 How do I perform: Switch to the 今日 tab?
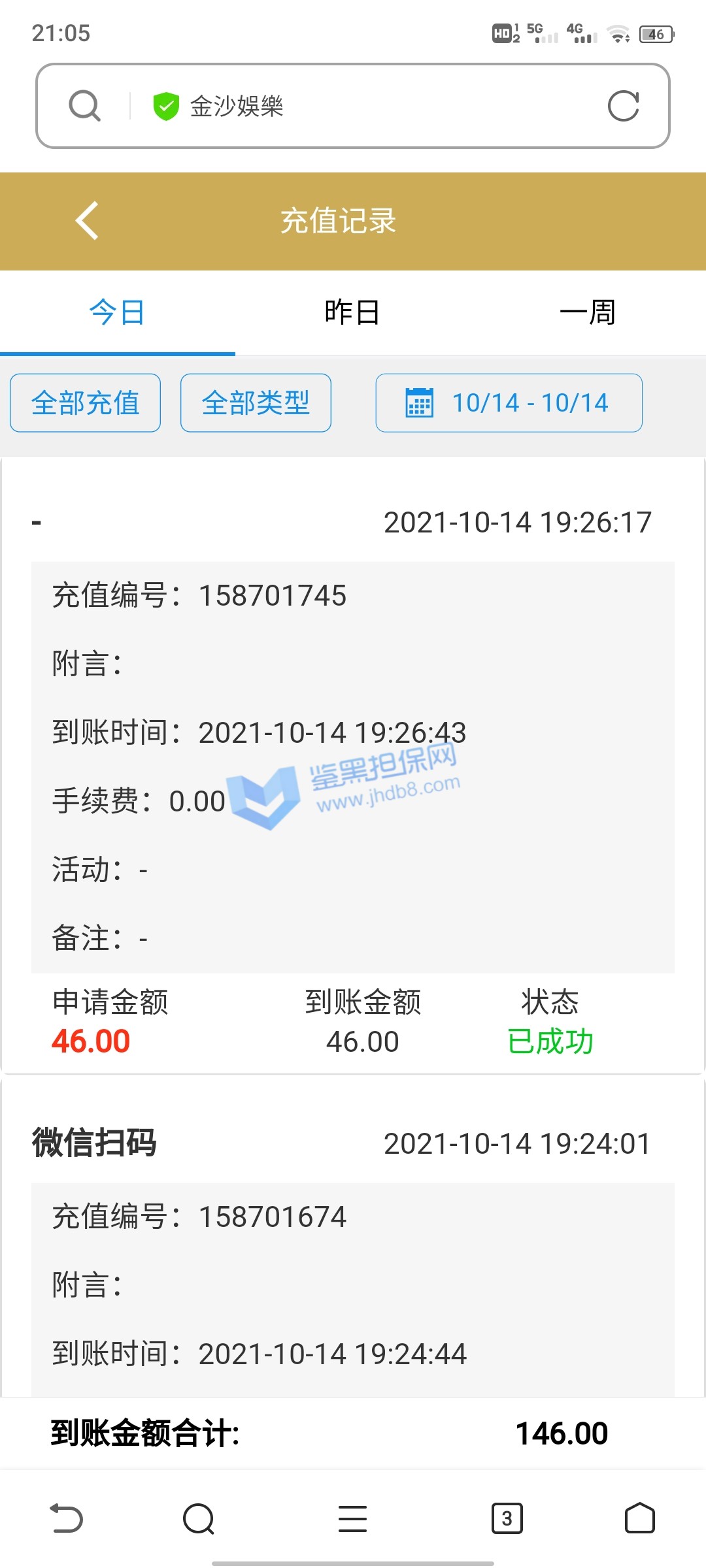(118, 312)
